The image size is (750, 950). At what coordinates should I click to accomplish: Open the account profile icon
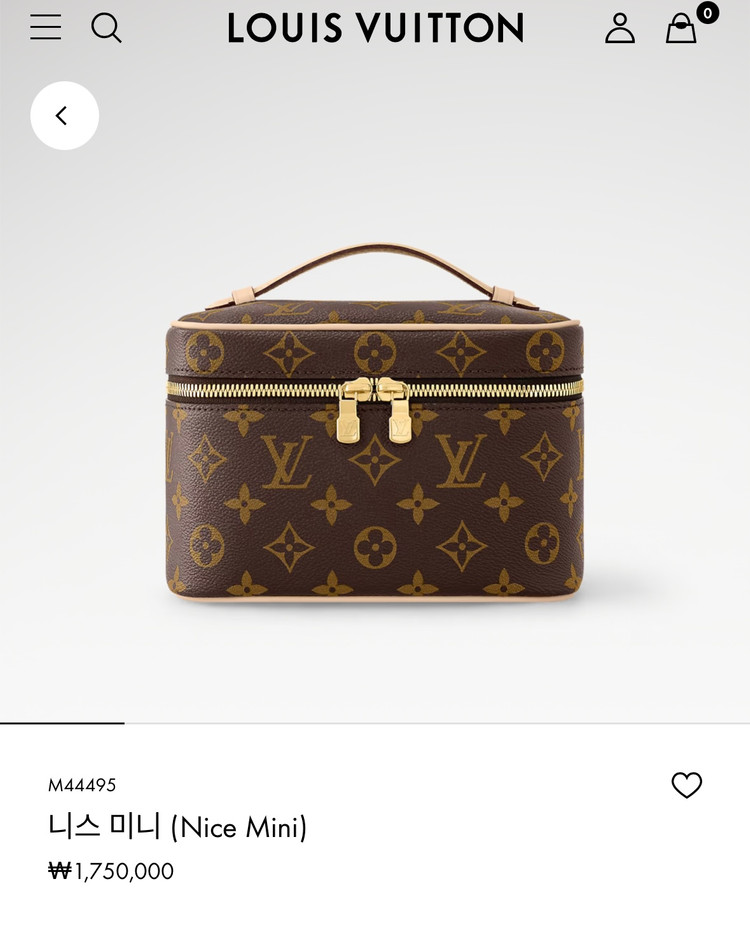[x=620, y=28]
